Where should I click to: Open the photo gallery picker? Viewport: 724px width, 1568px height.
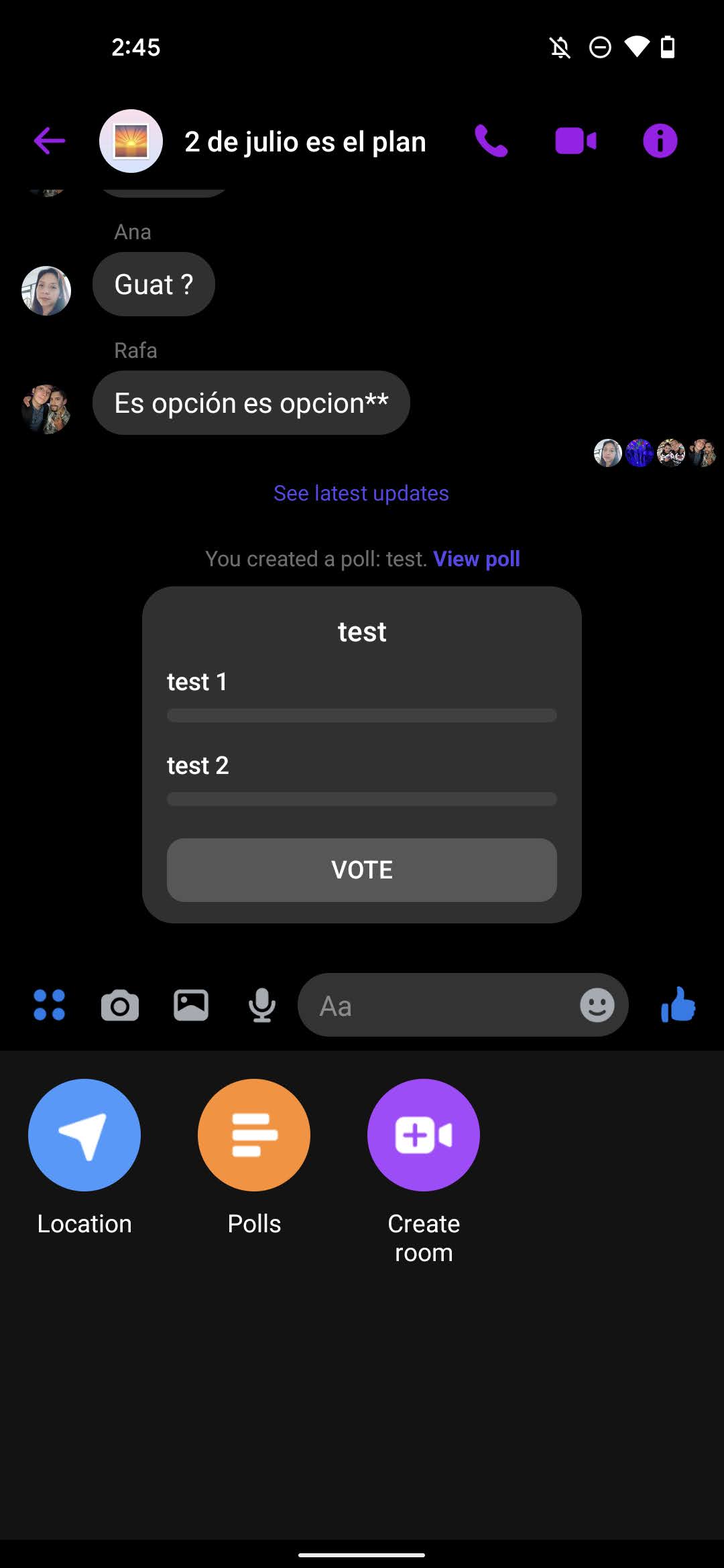tap(191, 1005)
